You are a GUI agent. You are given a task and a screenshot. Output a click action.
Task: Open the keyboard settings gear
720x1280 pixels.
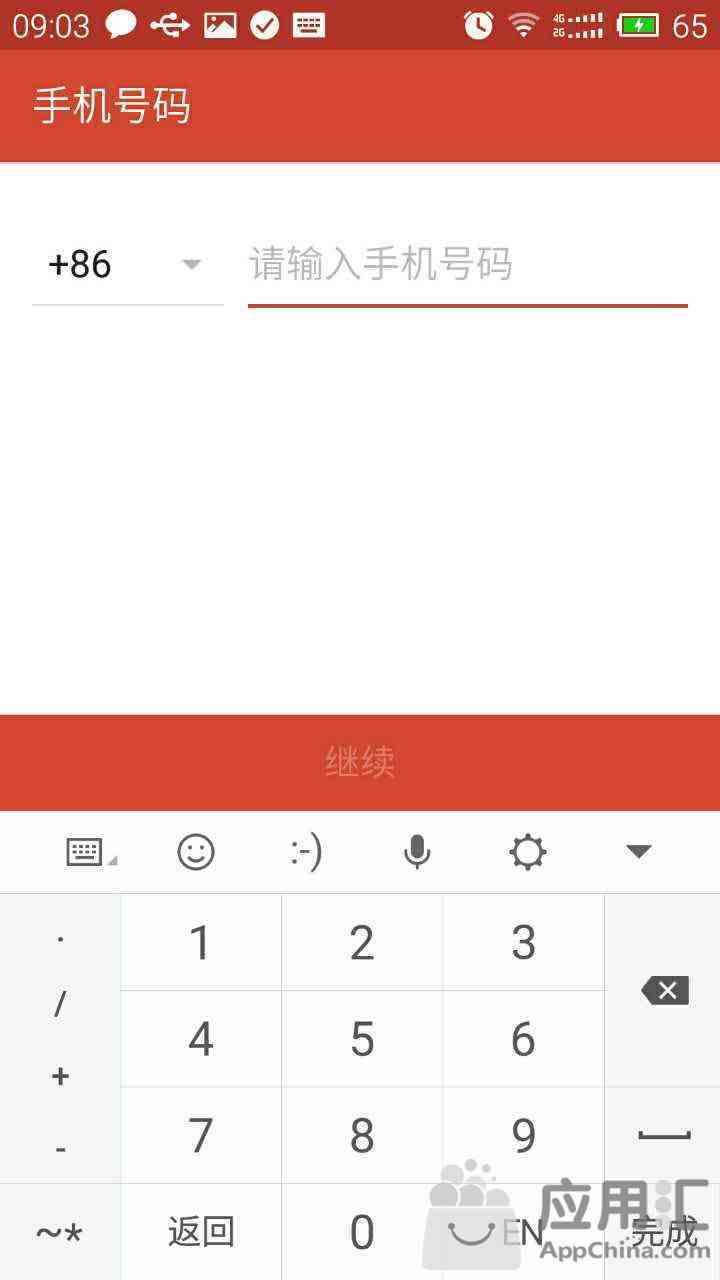[x=527, y=852]
